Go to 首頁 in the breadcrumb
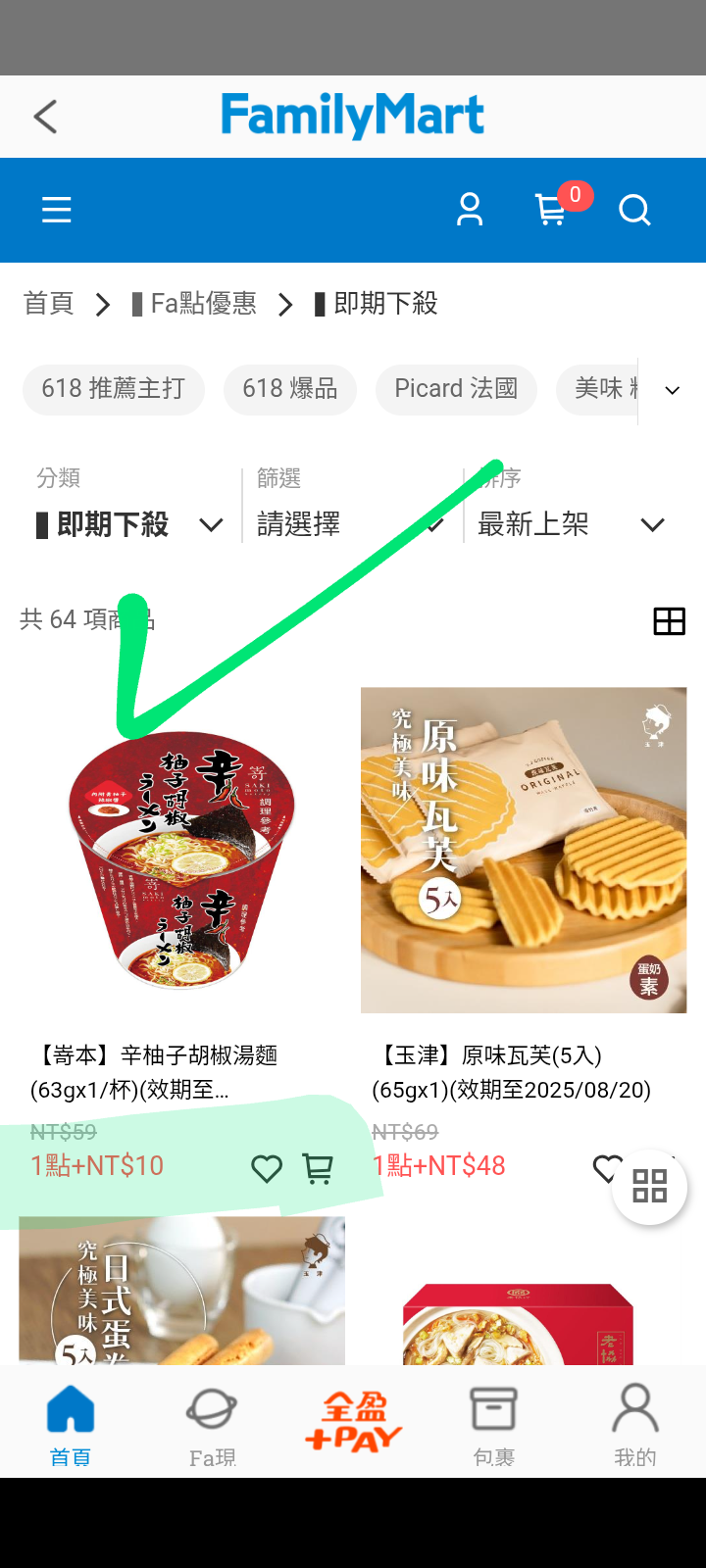The height and width of the screenshot is (1568, 706). [49, 304]
